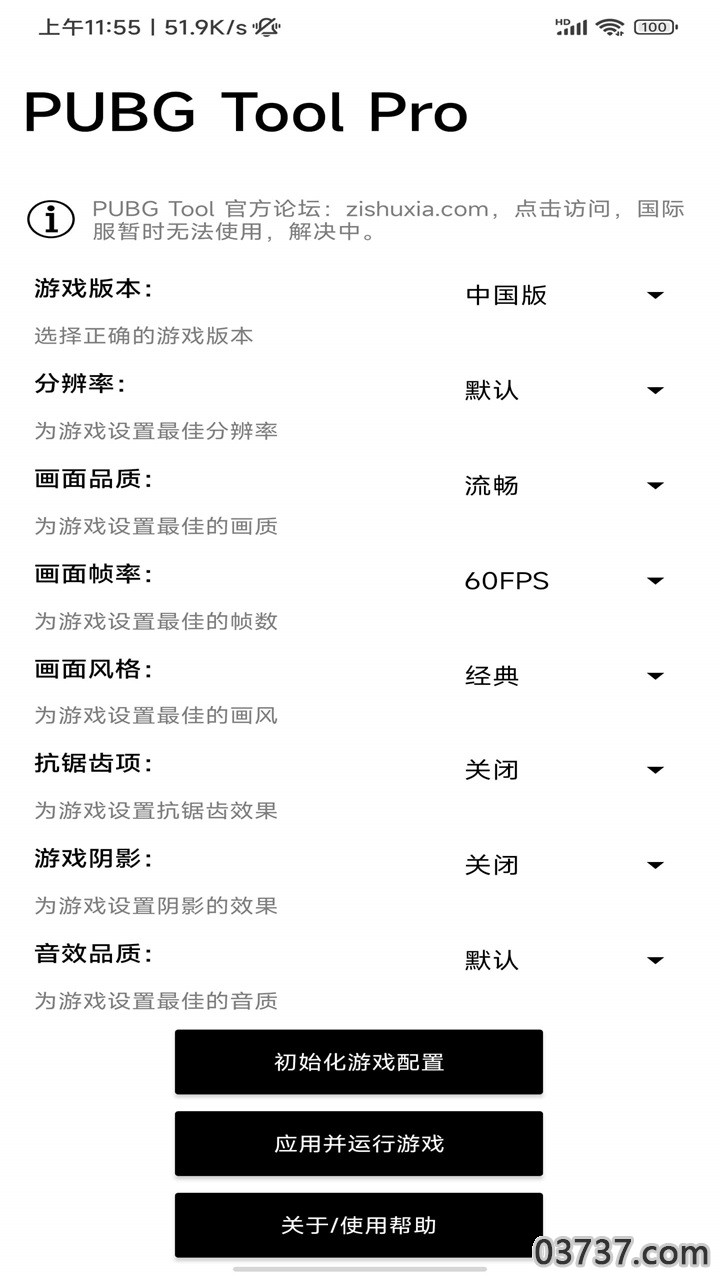Tap the battery indicator showing 100

coord(655,27)
